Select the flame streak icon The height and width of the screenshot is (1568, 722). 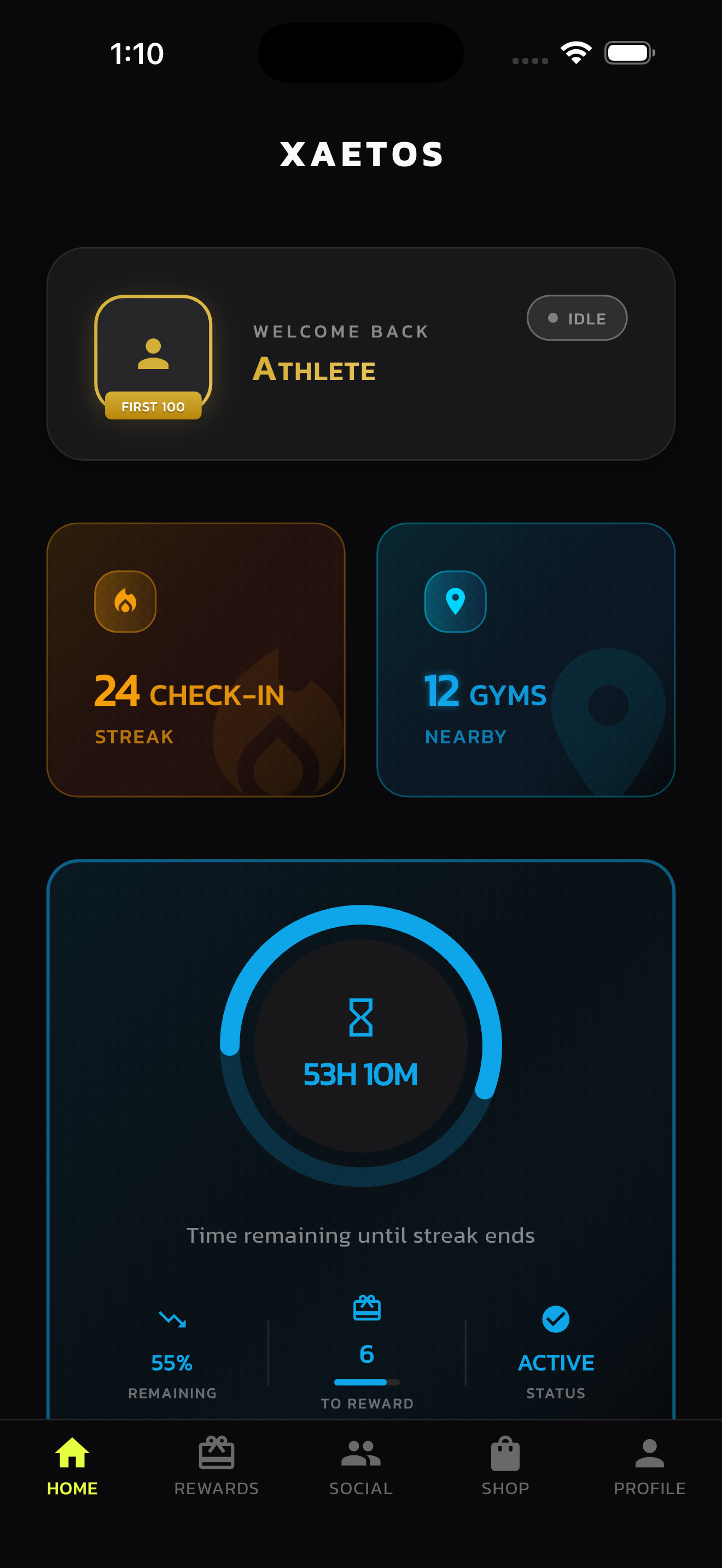125,601
